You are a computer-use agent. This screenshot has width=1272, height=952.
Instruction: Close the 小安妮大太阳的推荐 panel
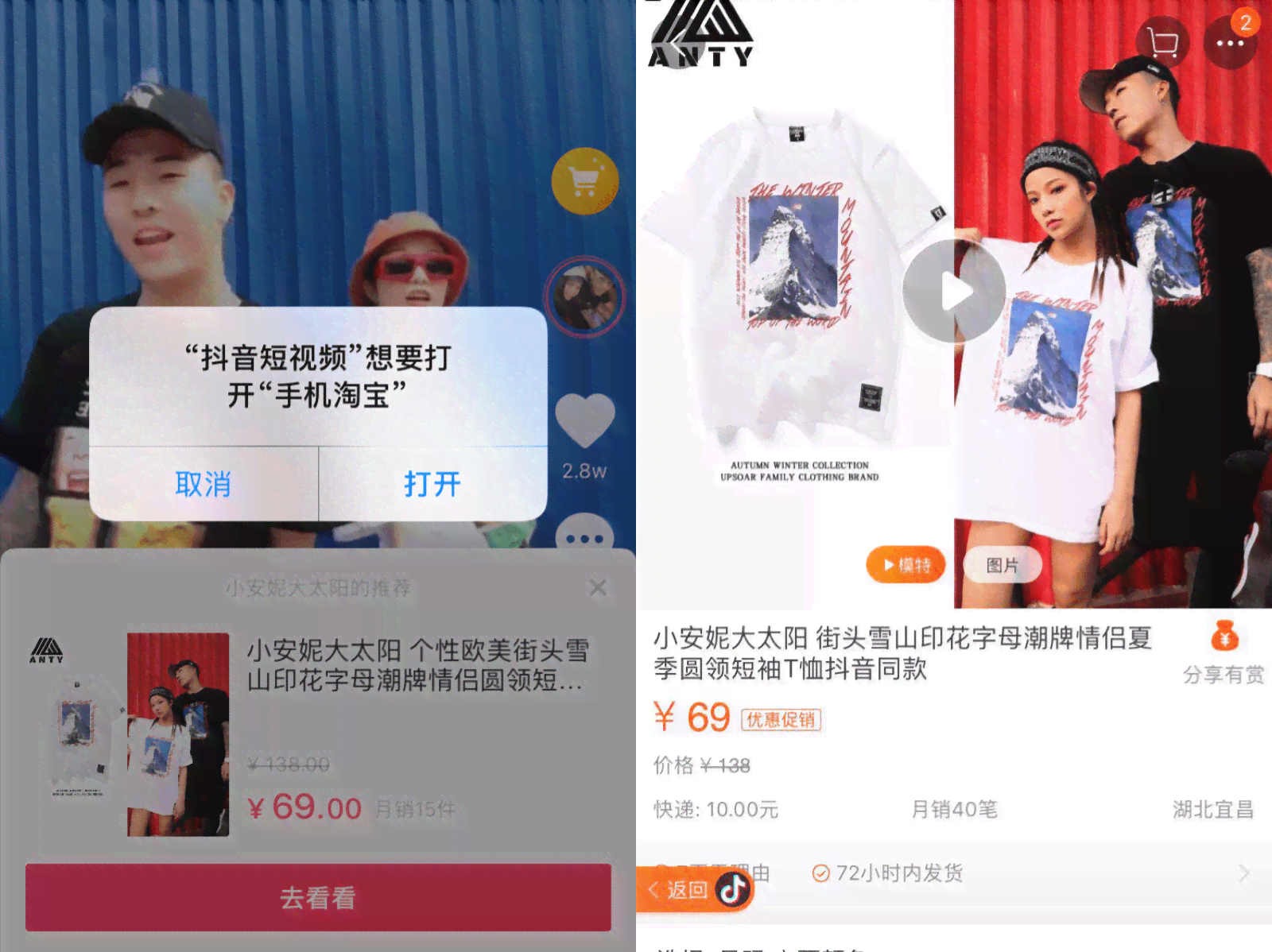pyautogui.click(x=598, y=587)
